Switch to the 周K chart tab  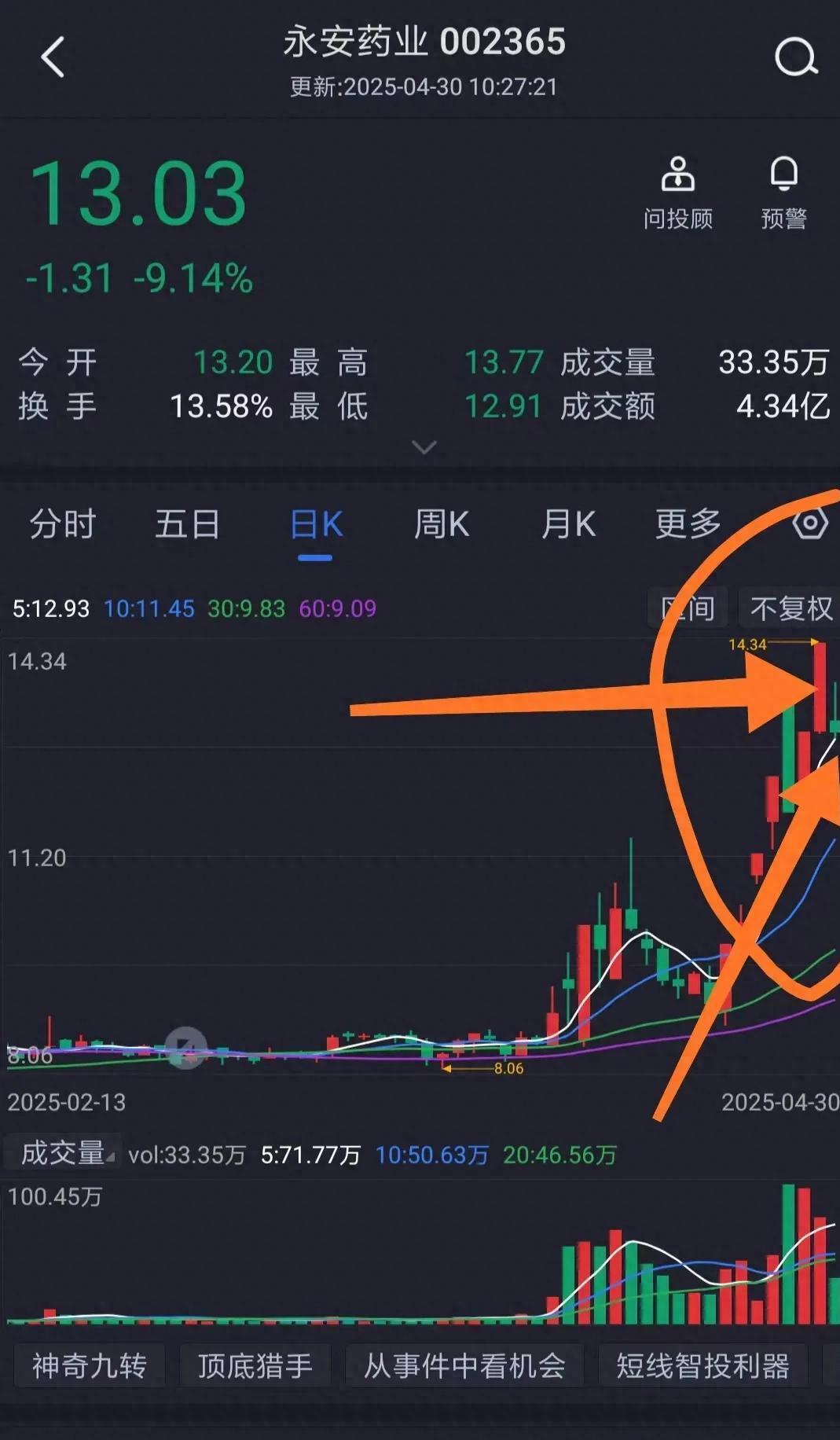[x=442, y=524]
